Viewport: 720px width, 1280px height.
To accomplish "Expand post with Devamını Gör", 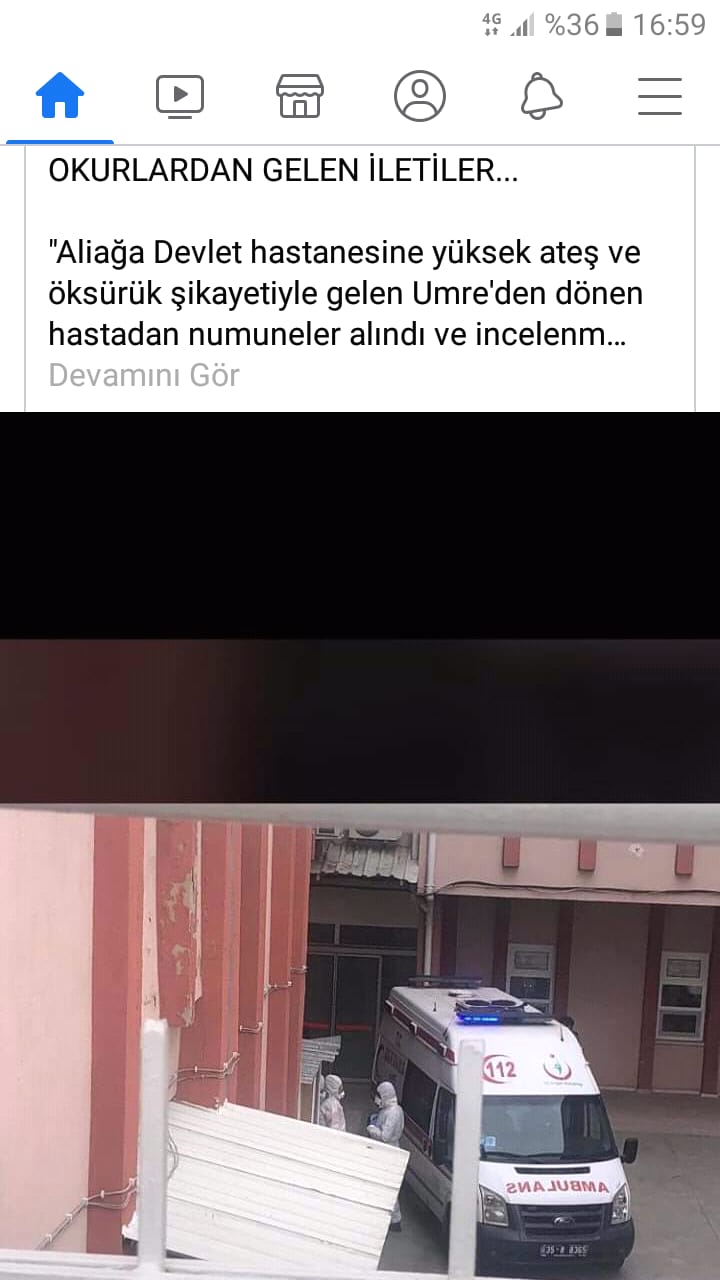I will click(144, 375).
